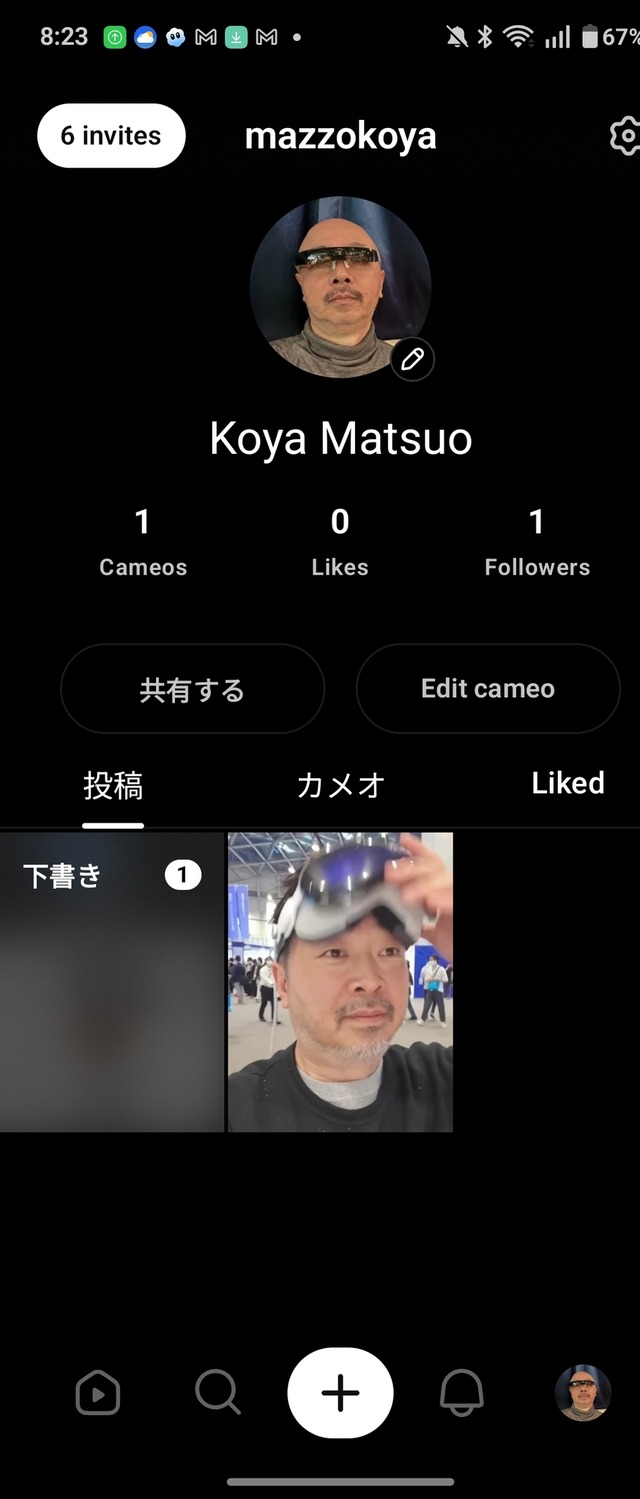This screenshot has height=1499, width=640.
Task: Open the settings gear icon
Action: coord(625,136)
